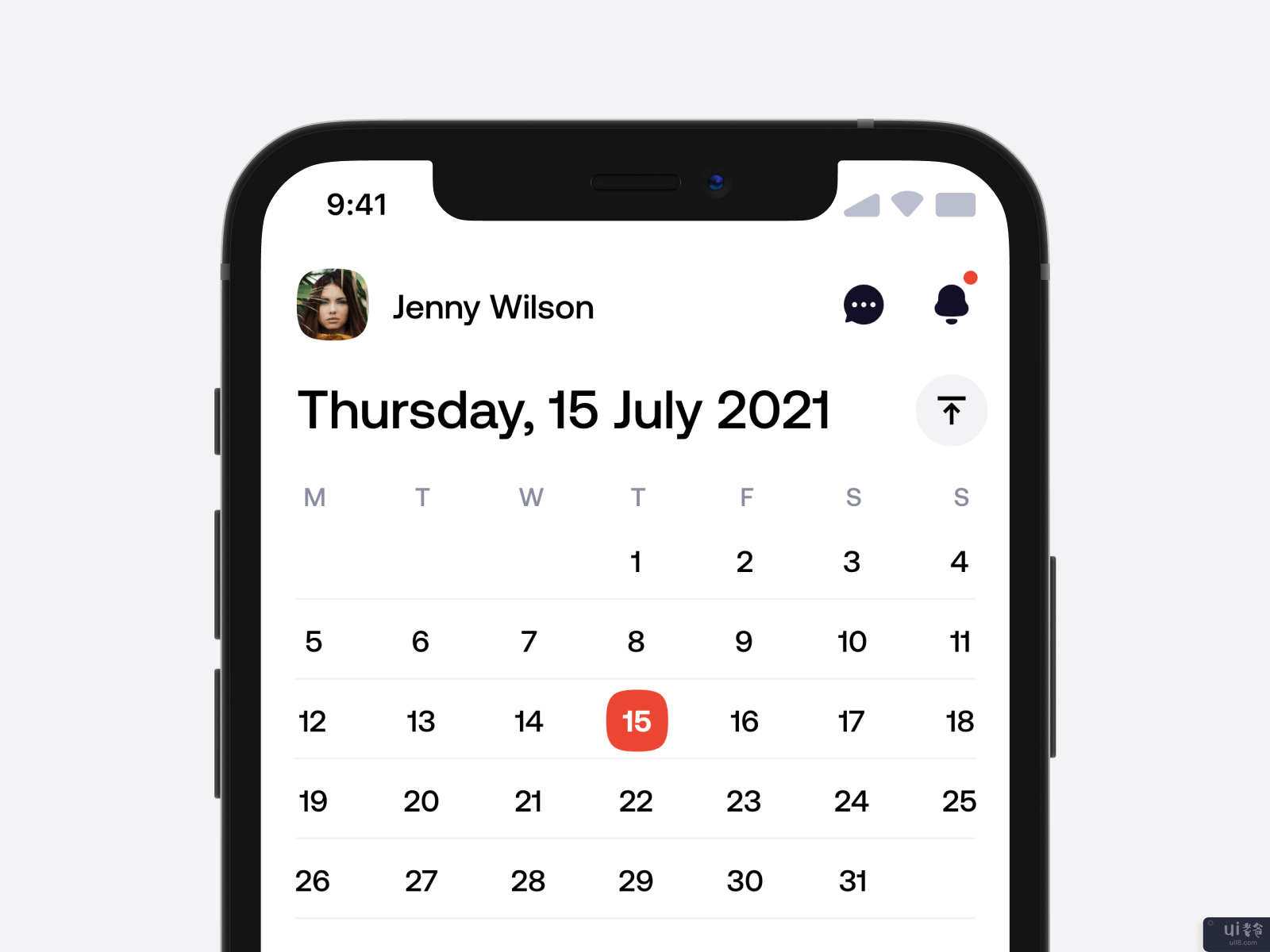Collapse calendar with the up-arrow button
1270x952 pixels.
951,410
